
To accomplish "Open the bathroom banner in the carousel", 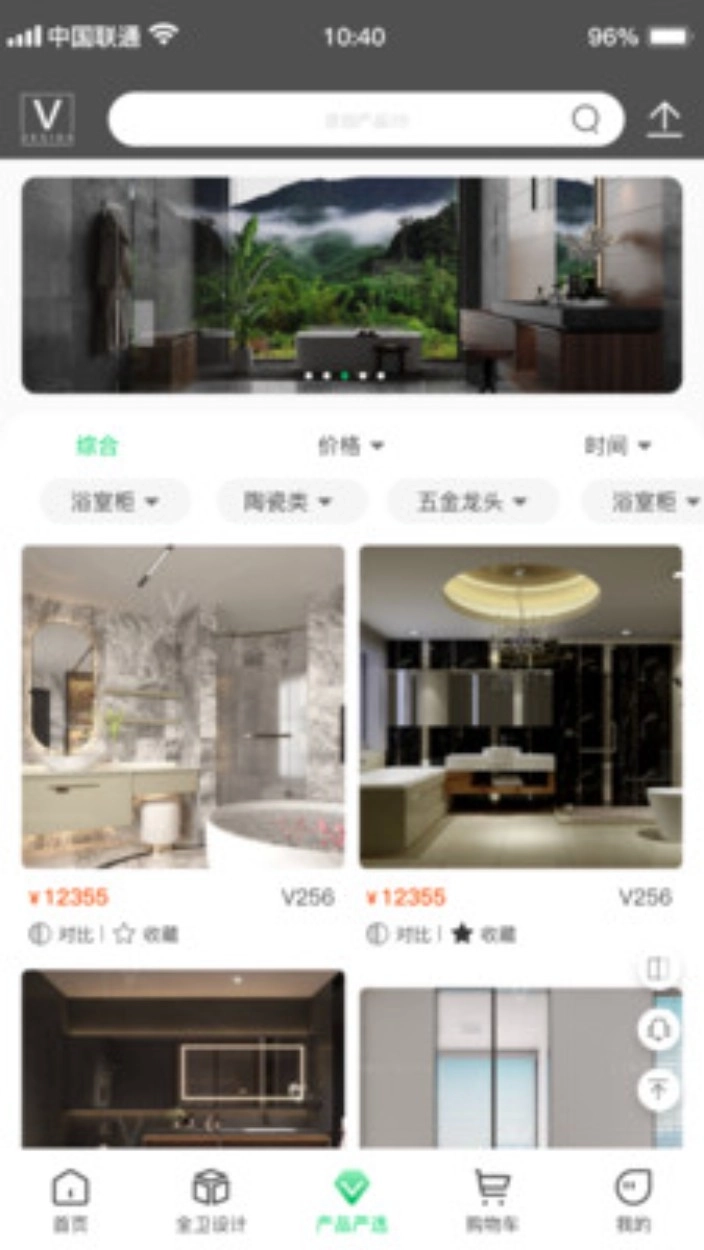I will 352,285.
